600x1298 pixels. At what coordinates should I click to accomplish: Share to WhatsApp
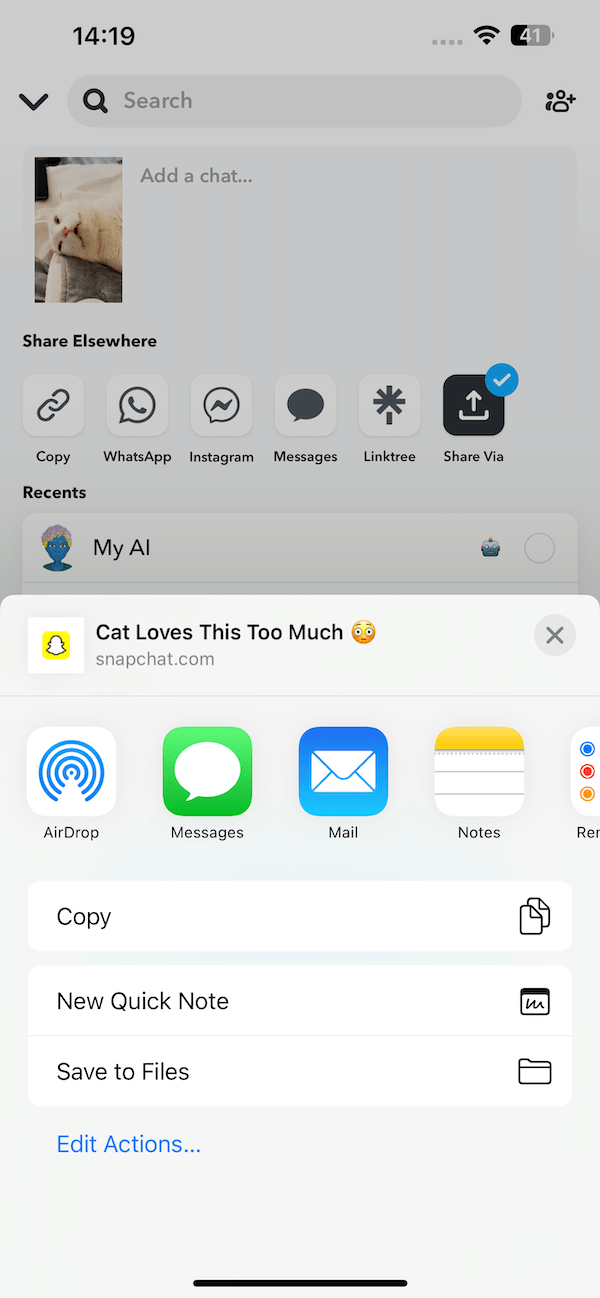coord(137,406)
